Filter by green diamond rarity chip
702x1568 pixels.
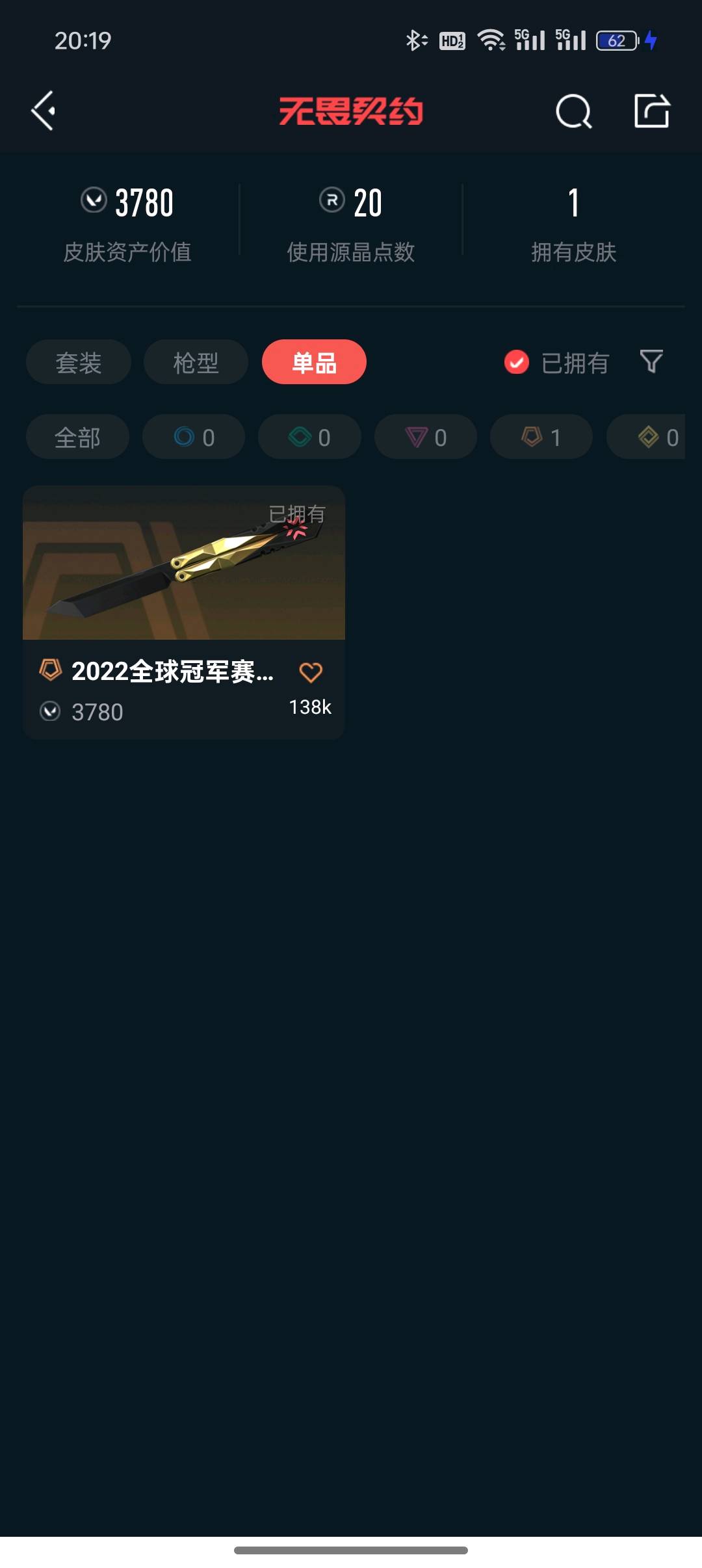tap(309, 437)
